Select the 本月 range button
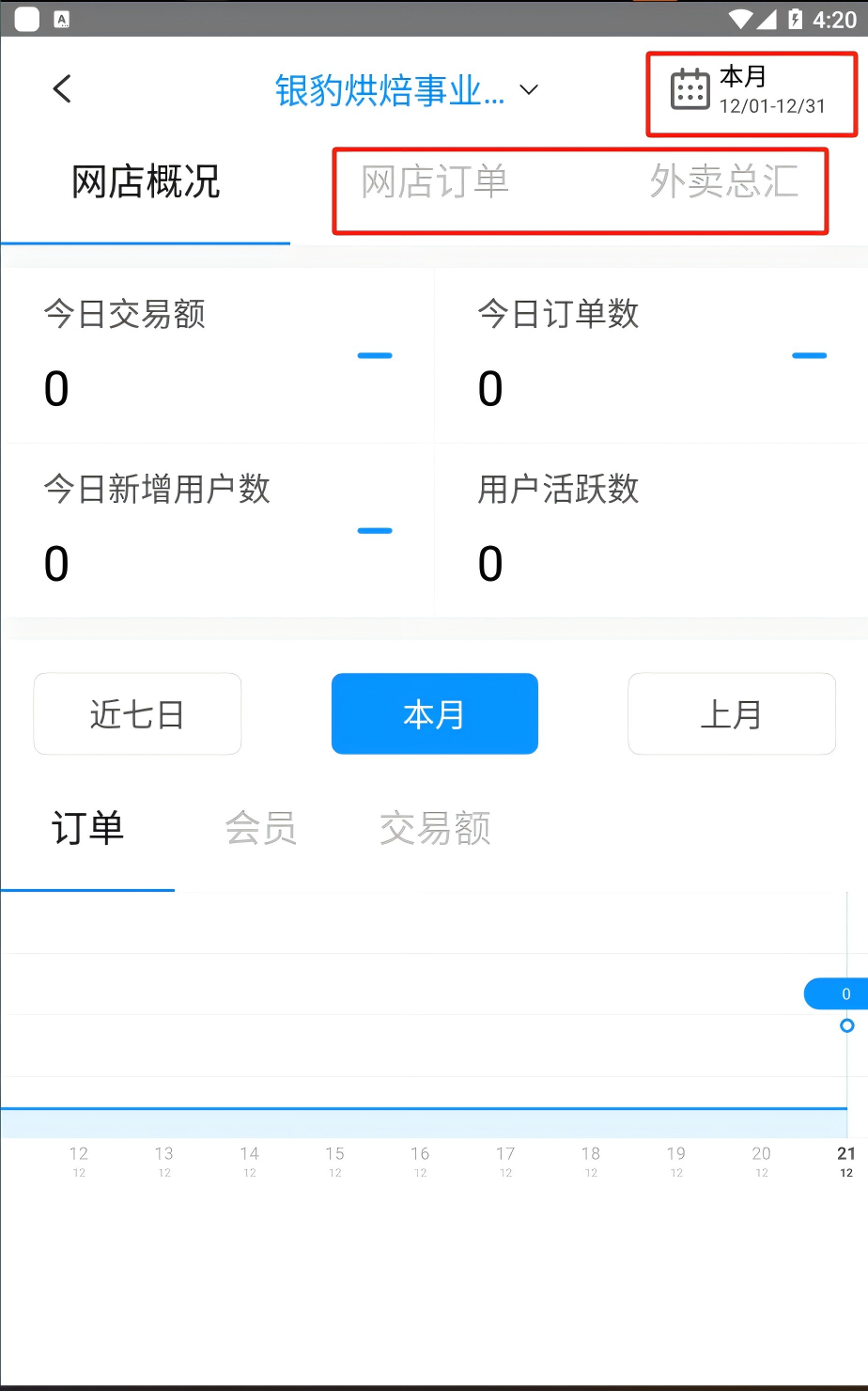The width and height of the screenshot is (868, 1391). [x=435, y=713]
